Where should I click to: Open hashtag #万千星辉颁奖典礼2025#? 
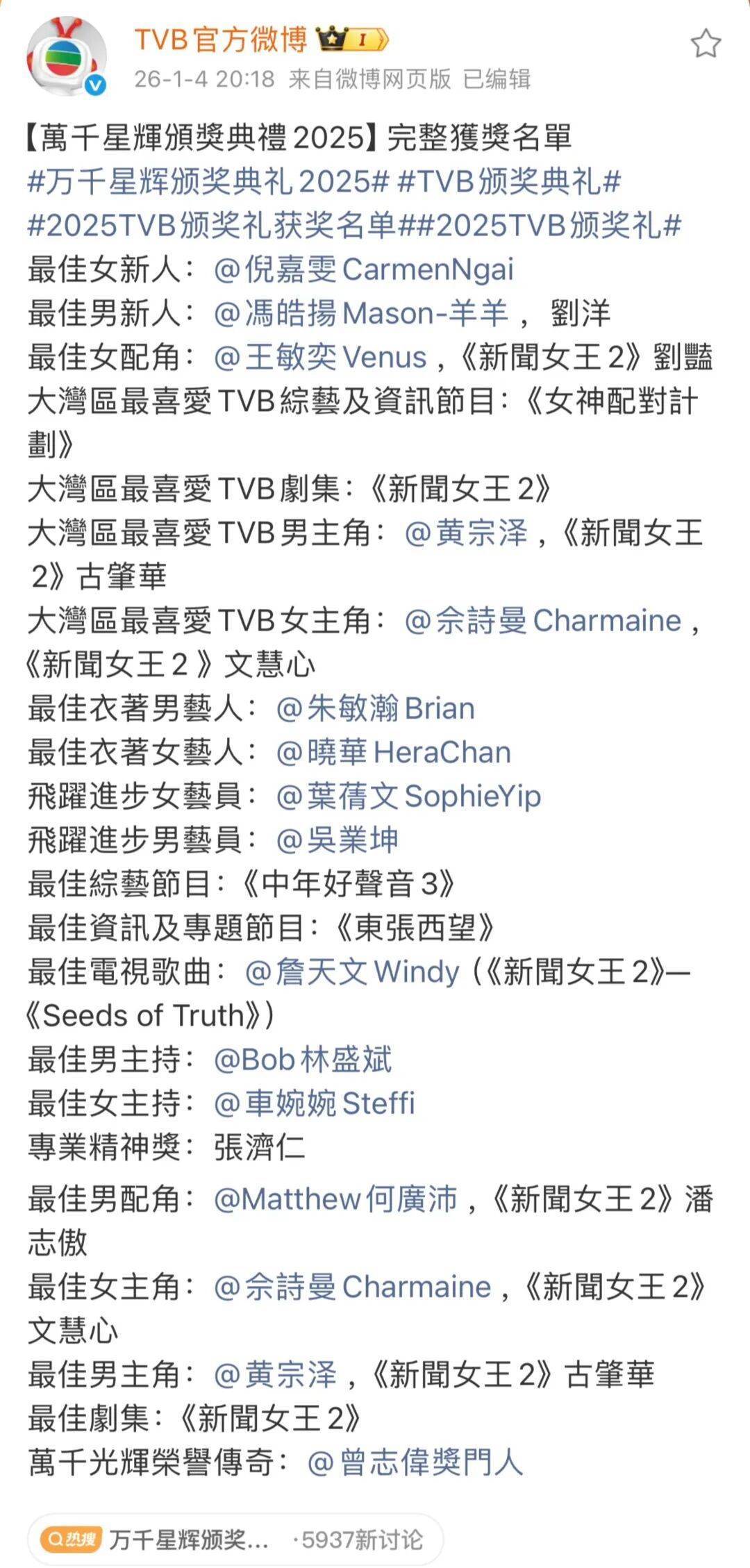tap(207, 182)
